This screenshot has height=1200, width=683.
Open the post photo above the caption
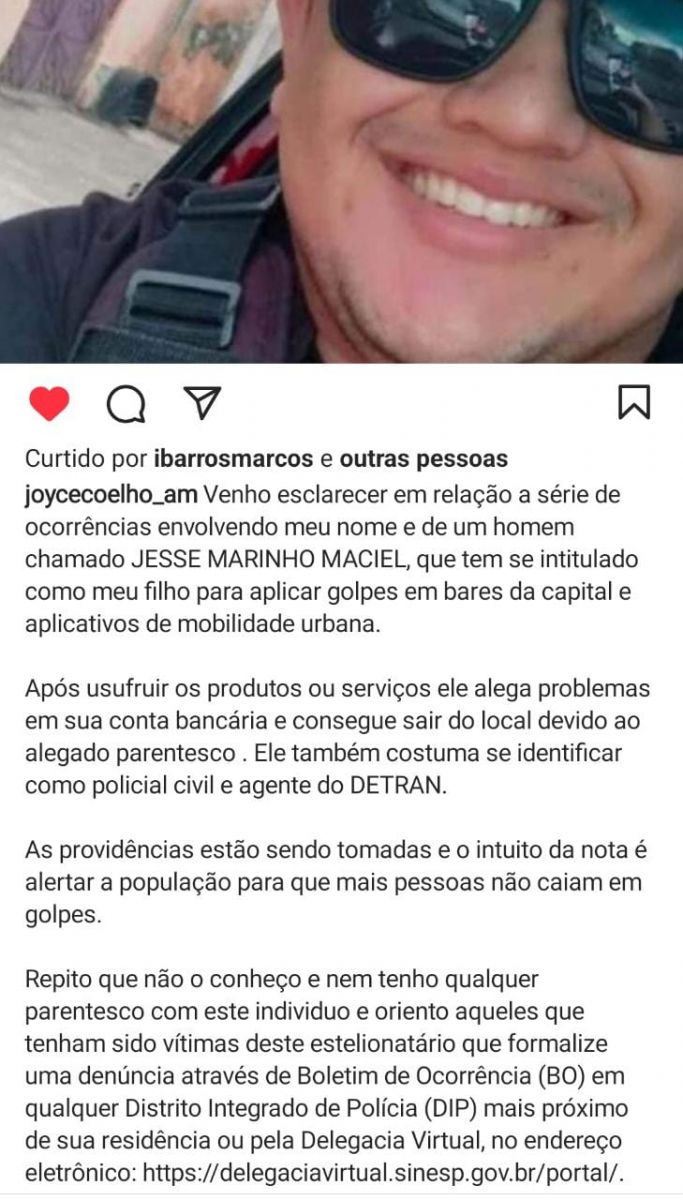coord(341,181)
